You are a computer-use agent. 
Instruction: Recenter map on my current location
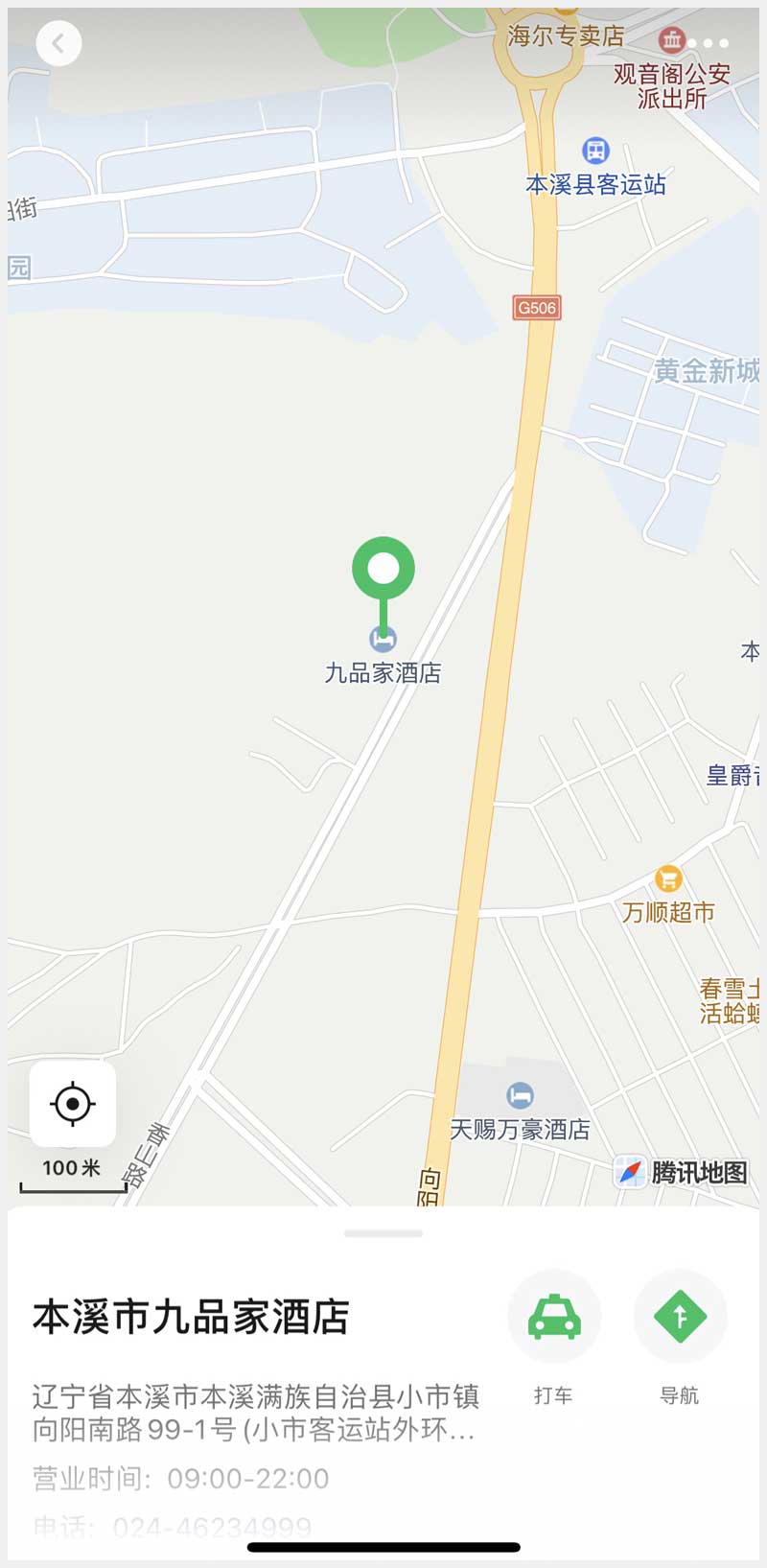[x=73, y=1104]
